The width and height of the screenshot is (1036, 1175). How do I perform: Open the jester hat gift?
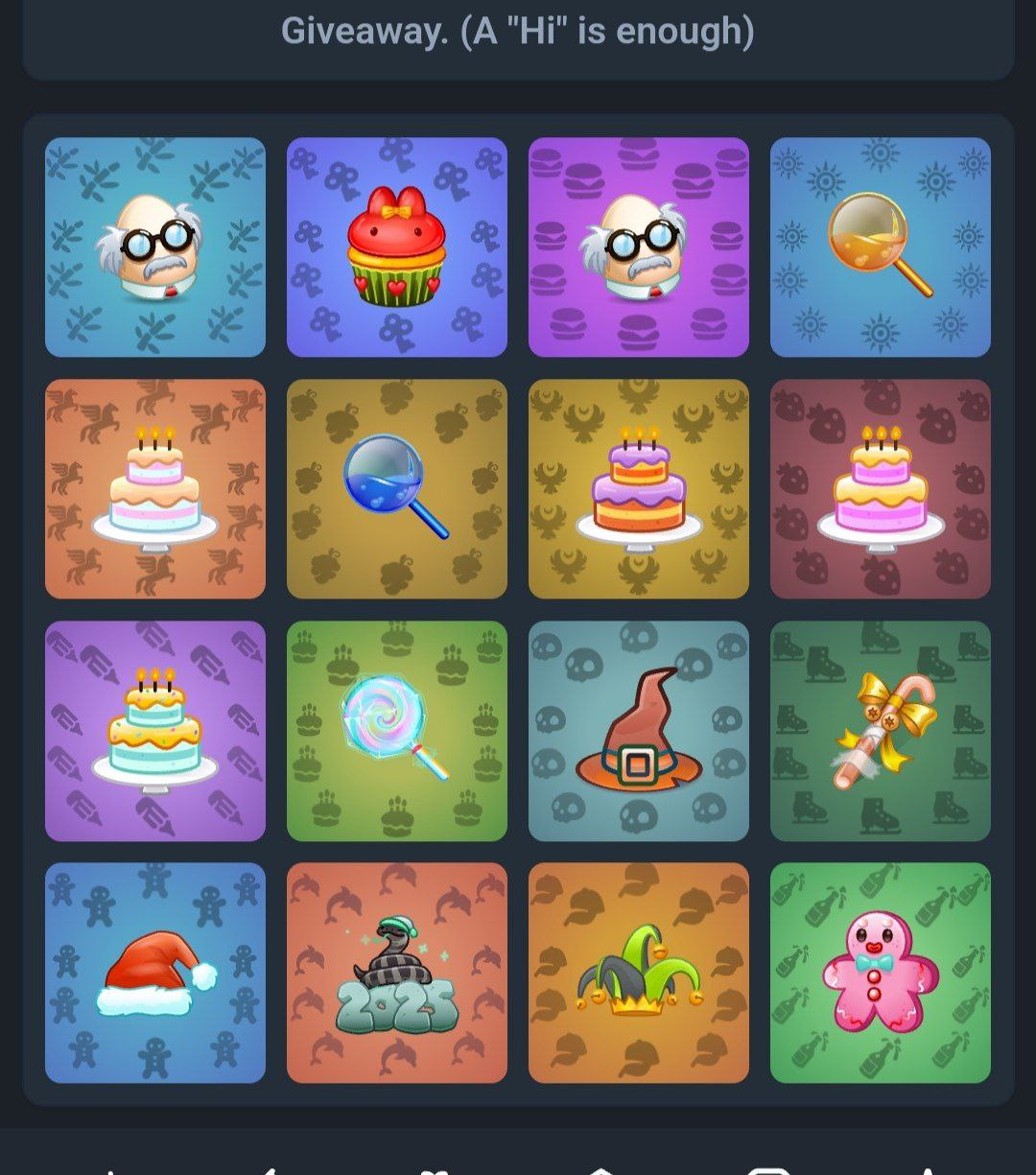click(x=639, y=973)
